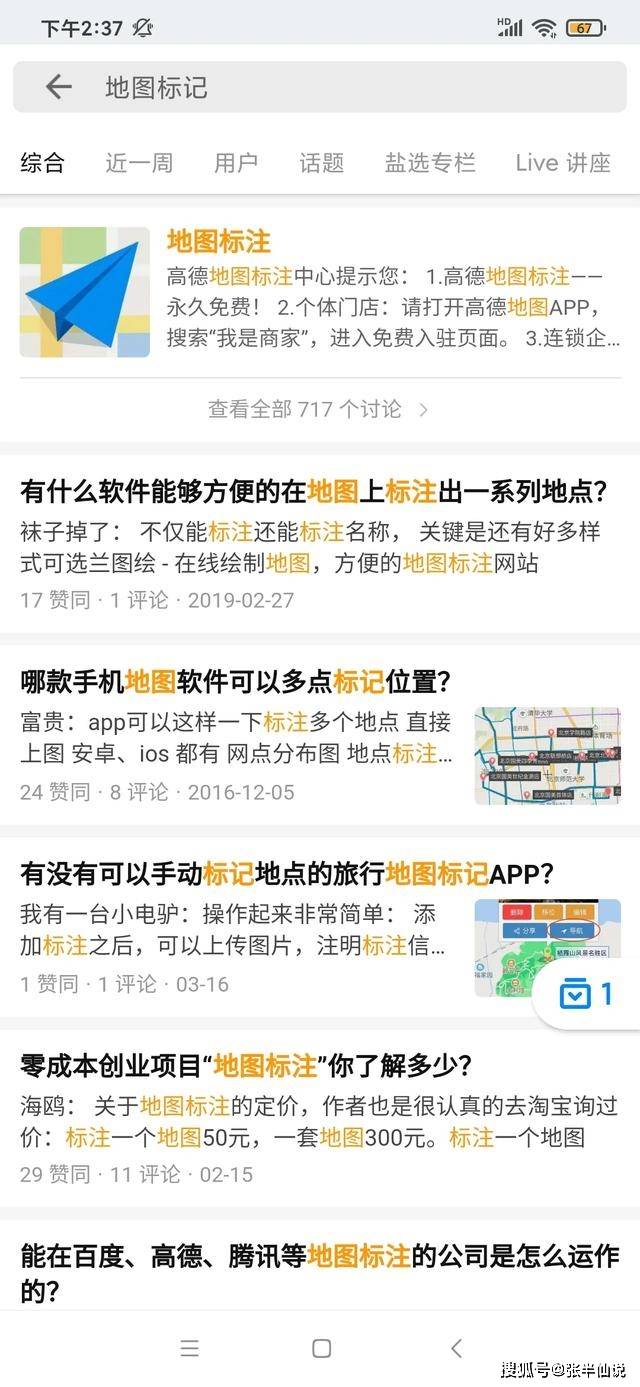This screenshot has width=640, height=1387.
Task: Open question about 软件 marking a series of places
Action: click(x=314, y=491)
